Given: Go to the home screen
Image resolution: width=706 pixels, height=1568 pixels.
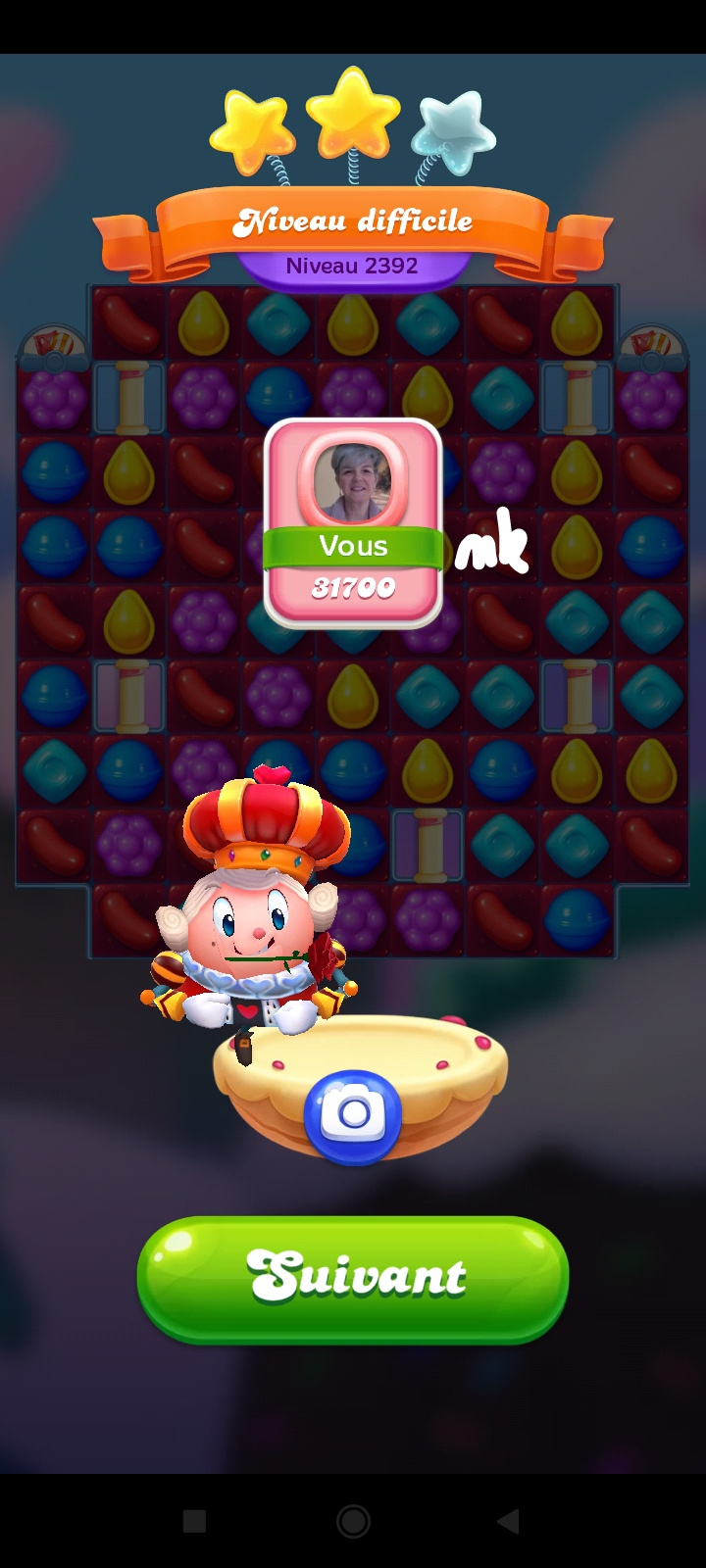Looking at the screenshot, I should 353,1521.
